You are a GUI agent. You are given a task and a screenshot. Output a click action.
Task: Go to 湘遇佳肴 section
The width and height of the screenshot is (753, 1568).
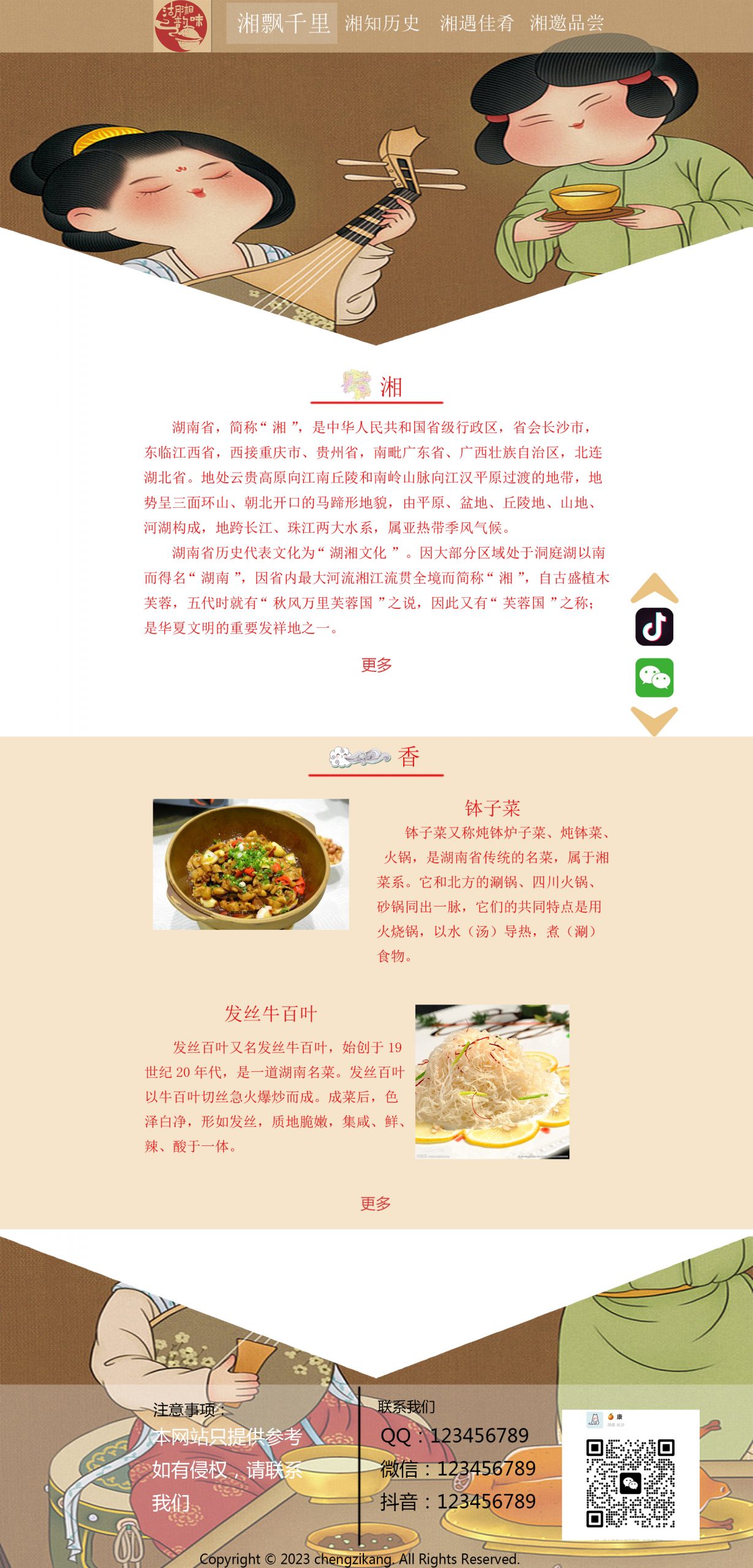point(477,24)
